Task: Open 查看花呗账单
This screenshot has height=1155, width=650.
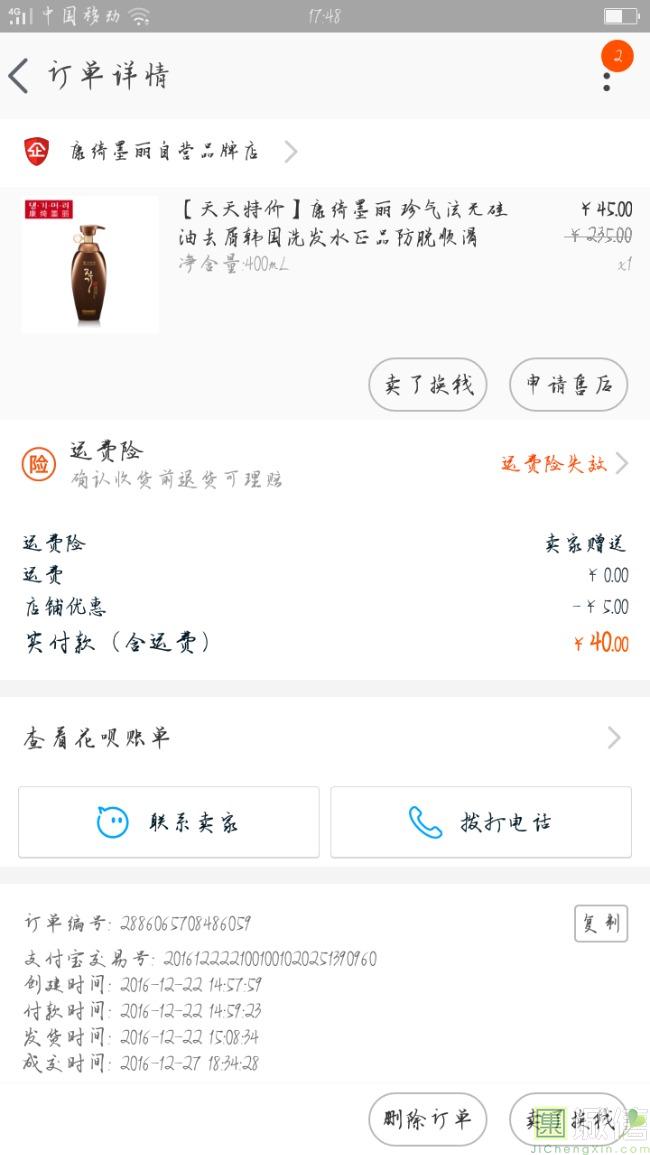Action: (x=325, y=738)
